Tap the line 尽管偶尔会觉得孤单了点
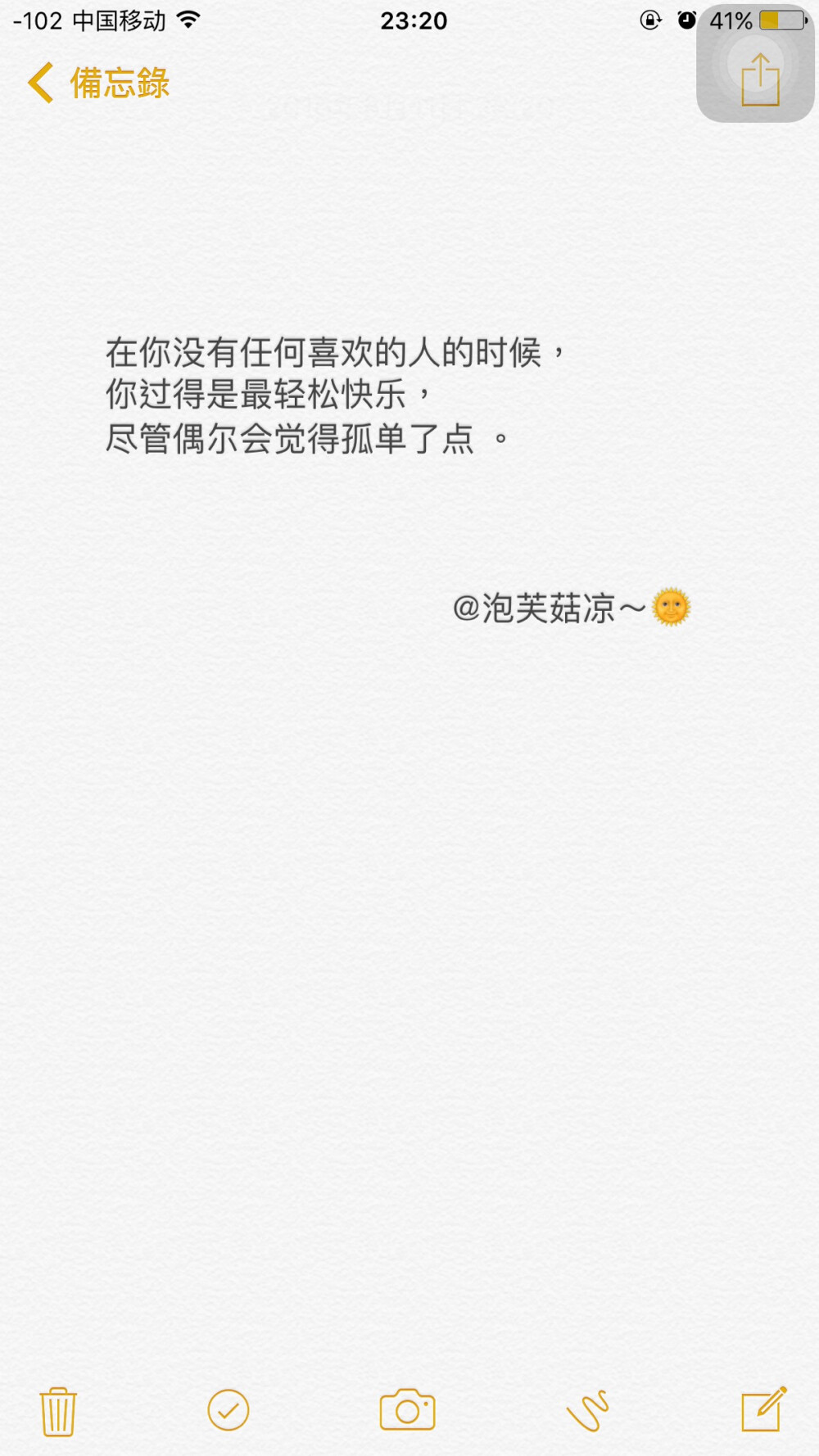This screenshot has width=819, height=1456. pyautogui.click(x=307, y=440)
